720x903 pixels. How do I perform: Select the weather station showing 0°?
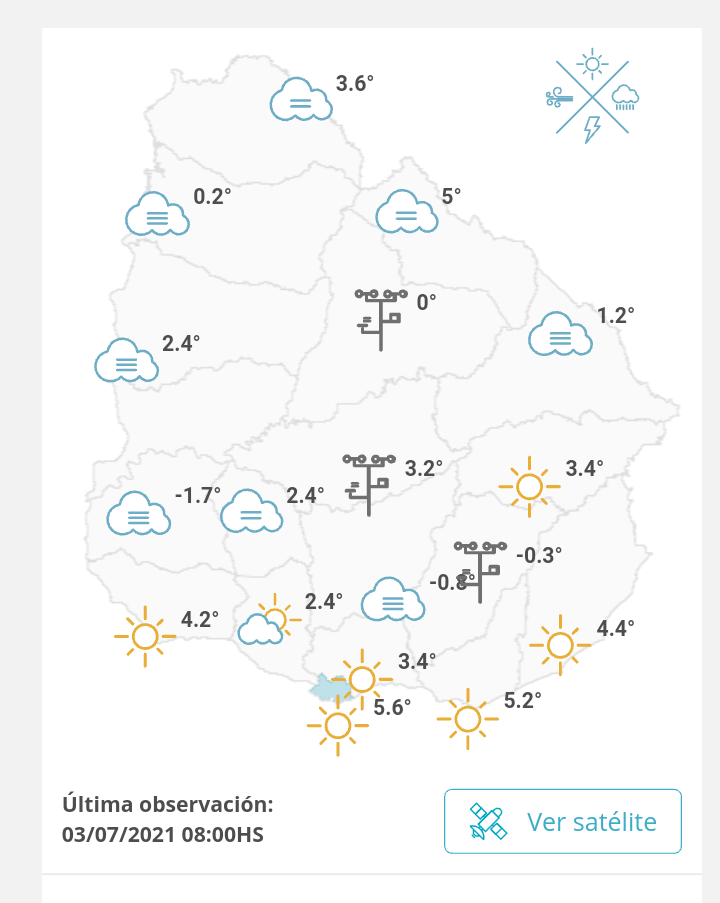(380, 318)
